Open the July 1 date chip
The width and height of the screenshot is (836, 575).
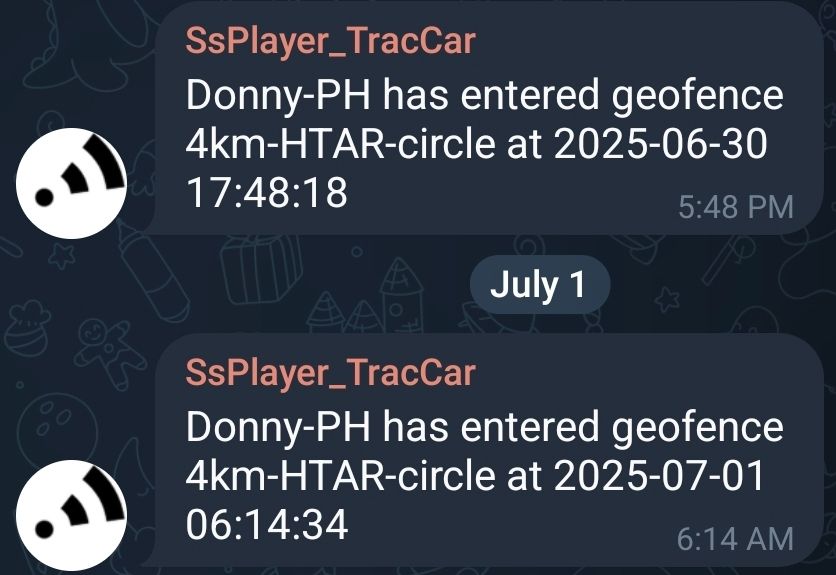pyautogui.click(x=539, y=286)
